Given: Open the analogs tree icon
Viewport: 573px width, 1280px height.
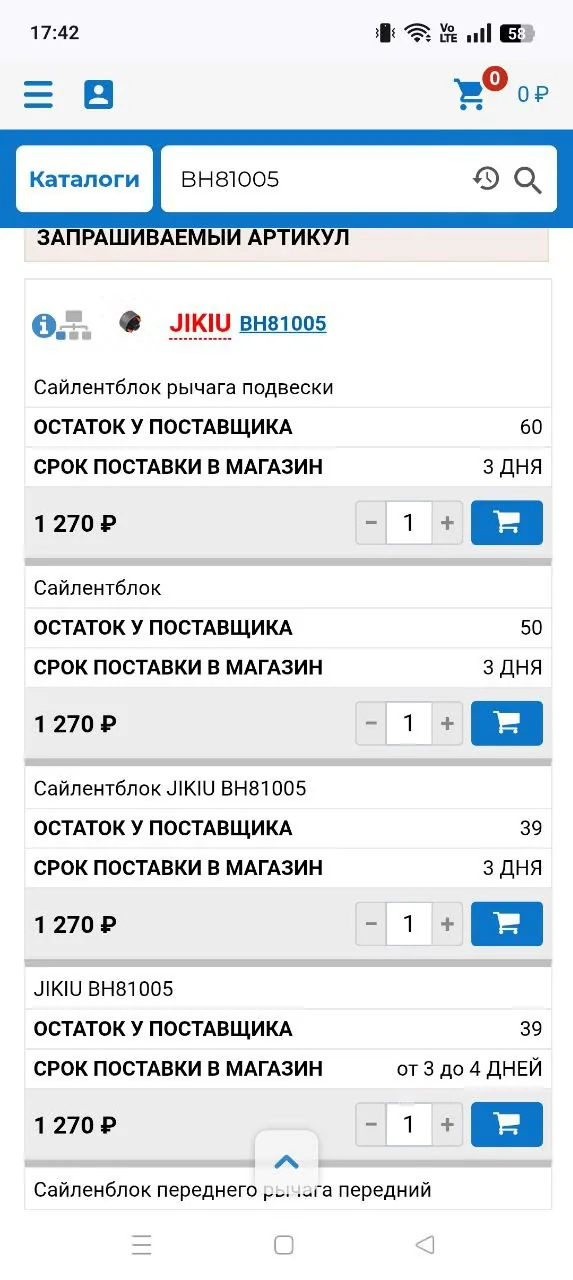Looking at the screenshot, I should (73, 325).
